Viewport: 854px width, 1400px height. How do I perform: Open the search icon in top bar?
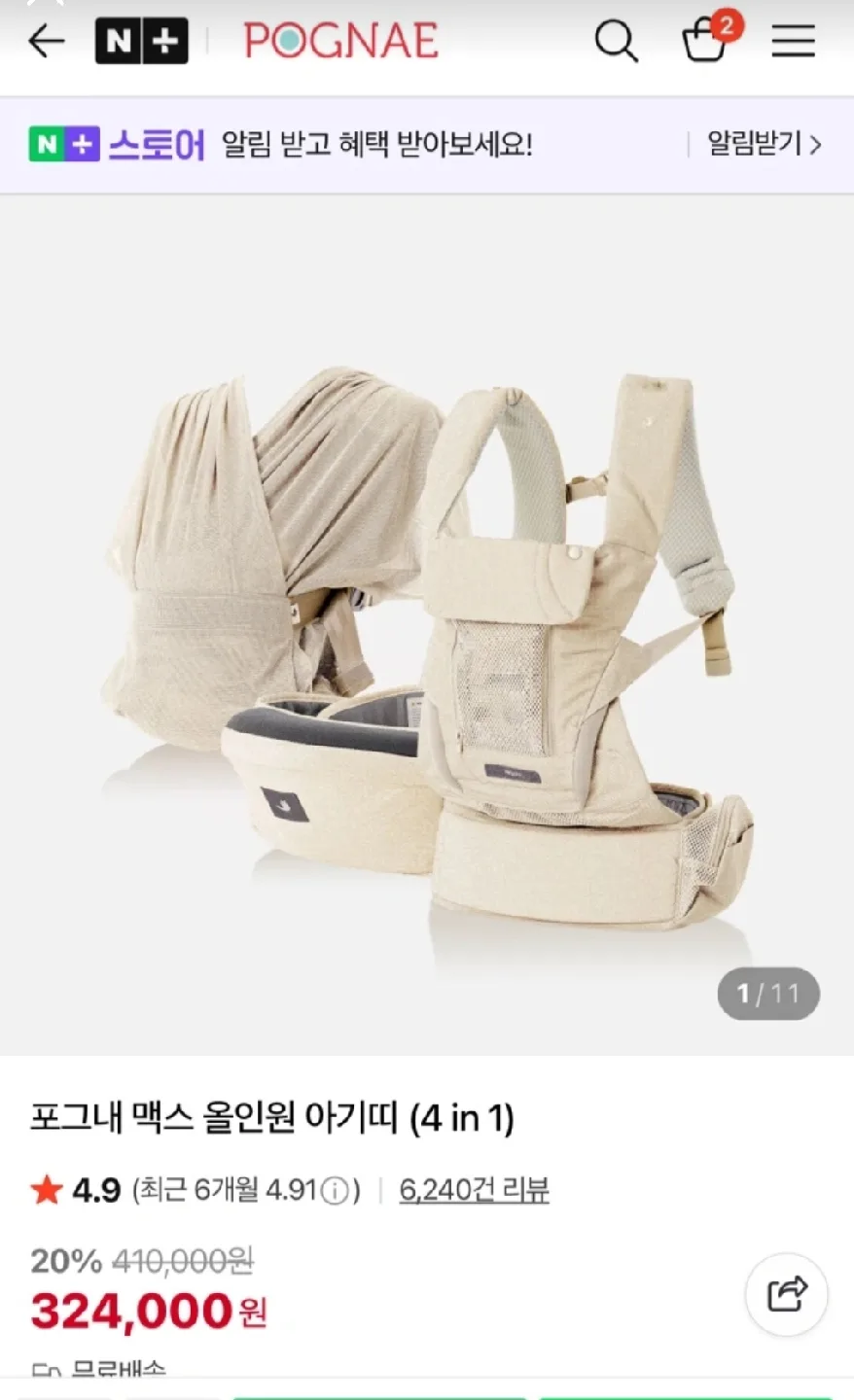pyautogui.click(x=617, y=42)
